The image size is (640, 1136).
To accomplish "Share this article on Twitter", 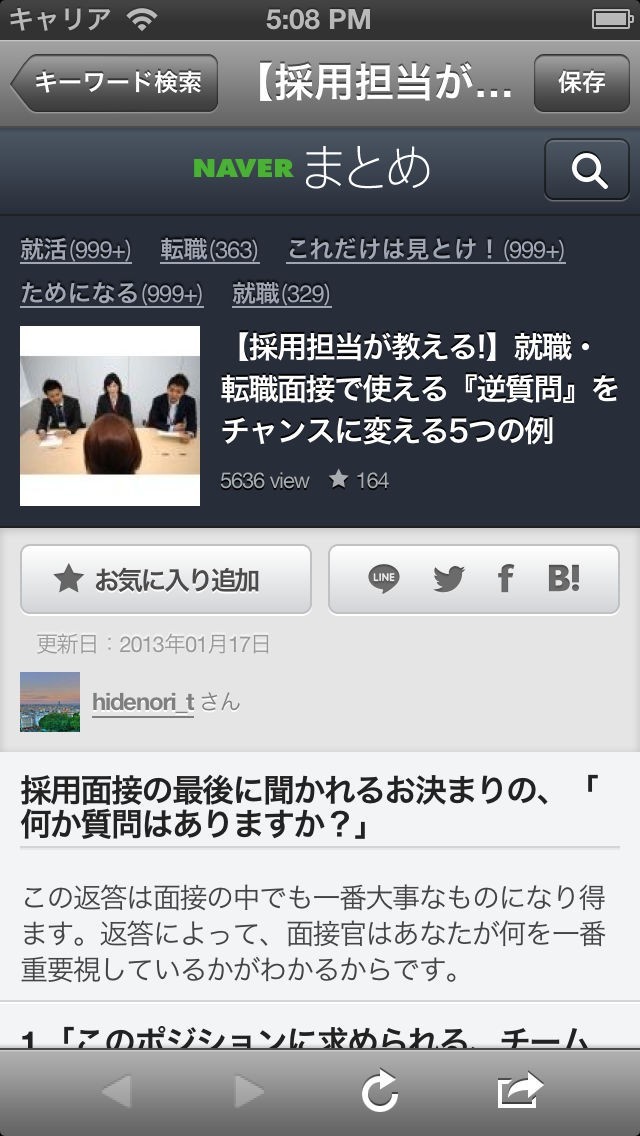I will (x=448, y=578).
